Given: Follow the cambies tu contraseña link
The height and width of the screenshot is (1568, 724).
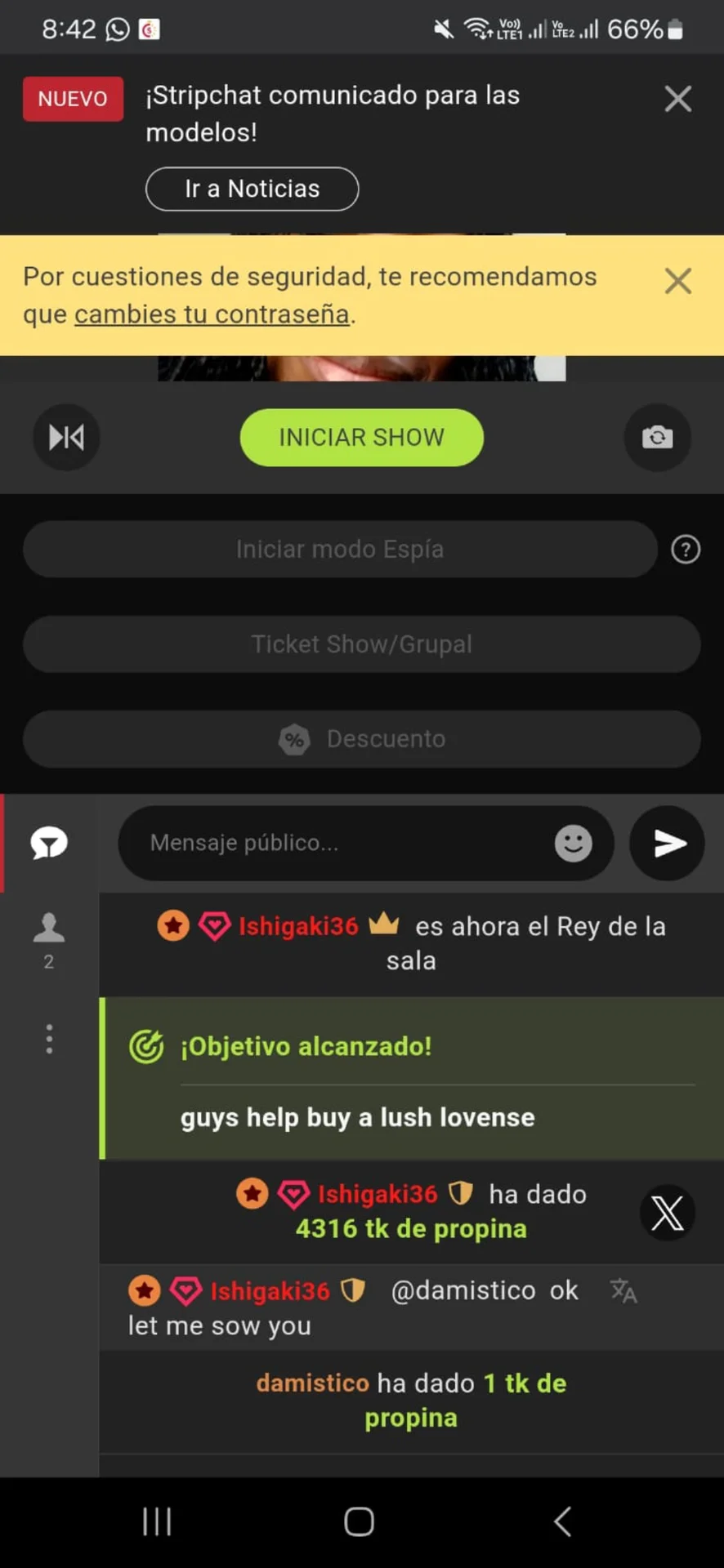Looking at the screenshot, I should [212, 314].
